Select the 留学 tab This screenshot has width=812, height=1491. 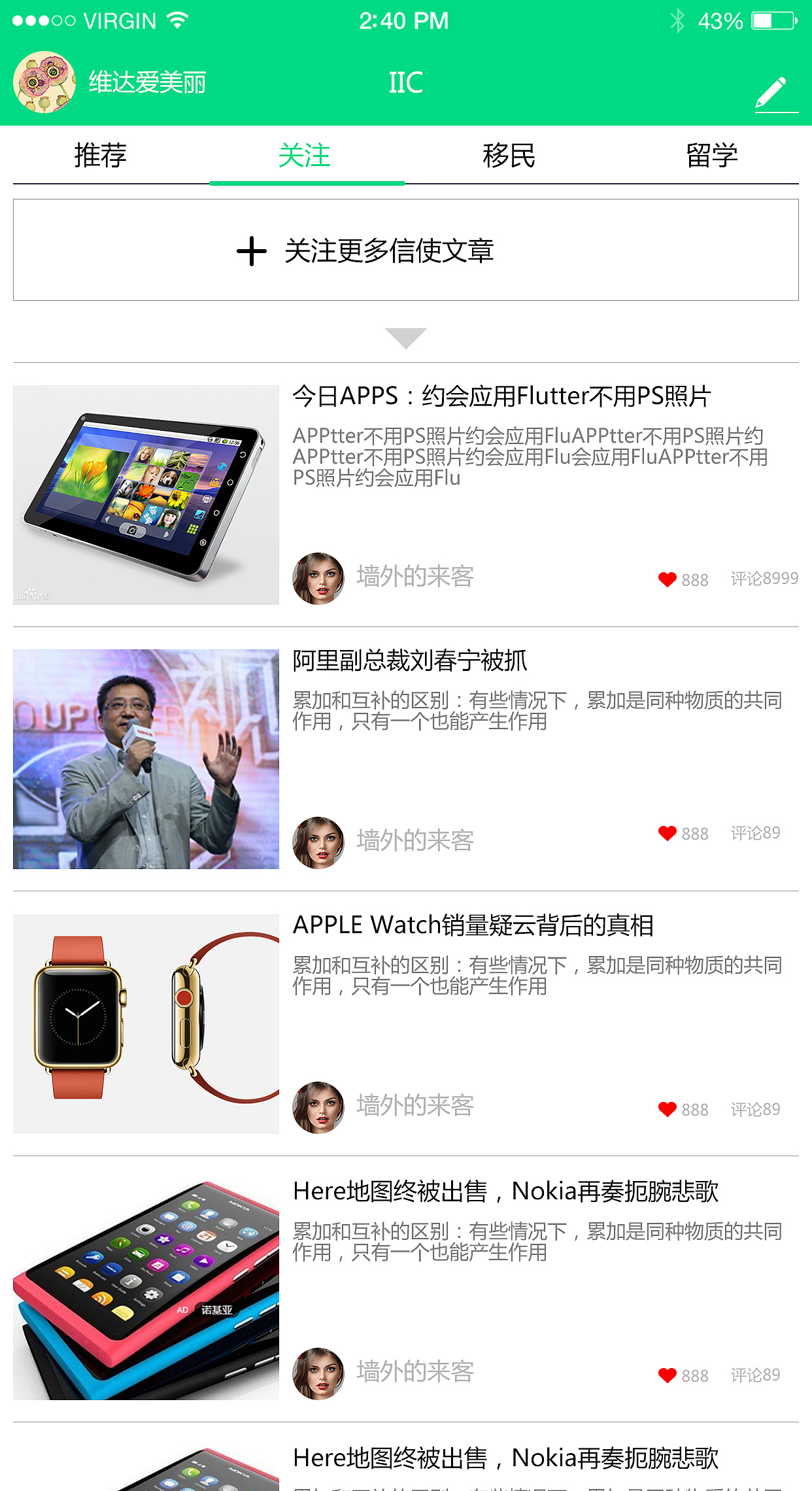(x=714, y=156)
